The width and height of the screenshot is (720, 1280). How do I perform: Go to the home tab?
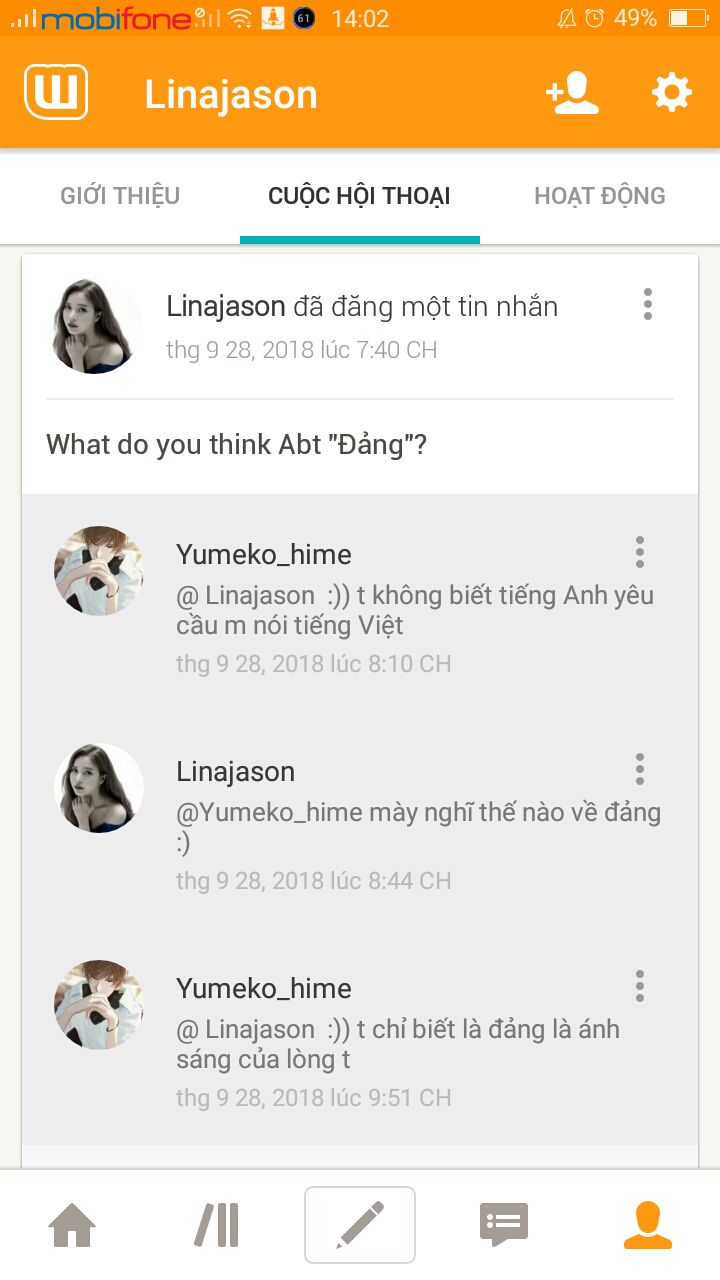click(x=72, y=1225)
